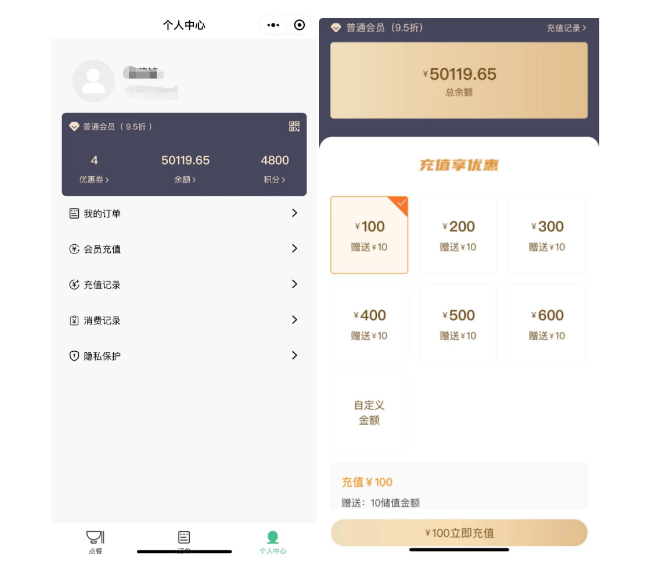
Task: Switch to the 点餐 tab
Action: coord(95,542)
